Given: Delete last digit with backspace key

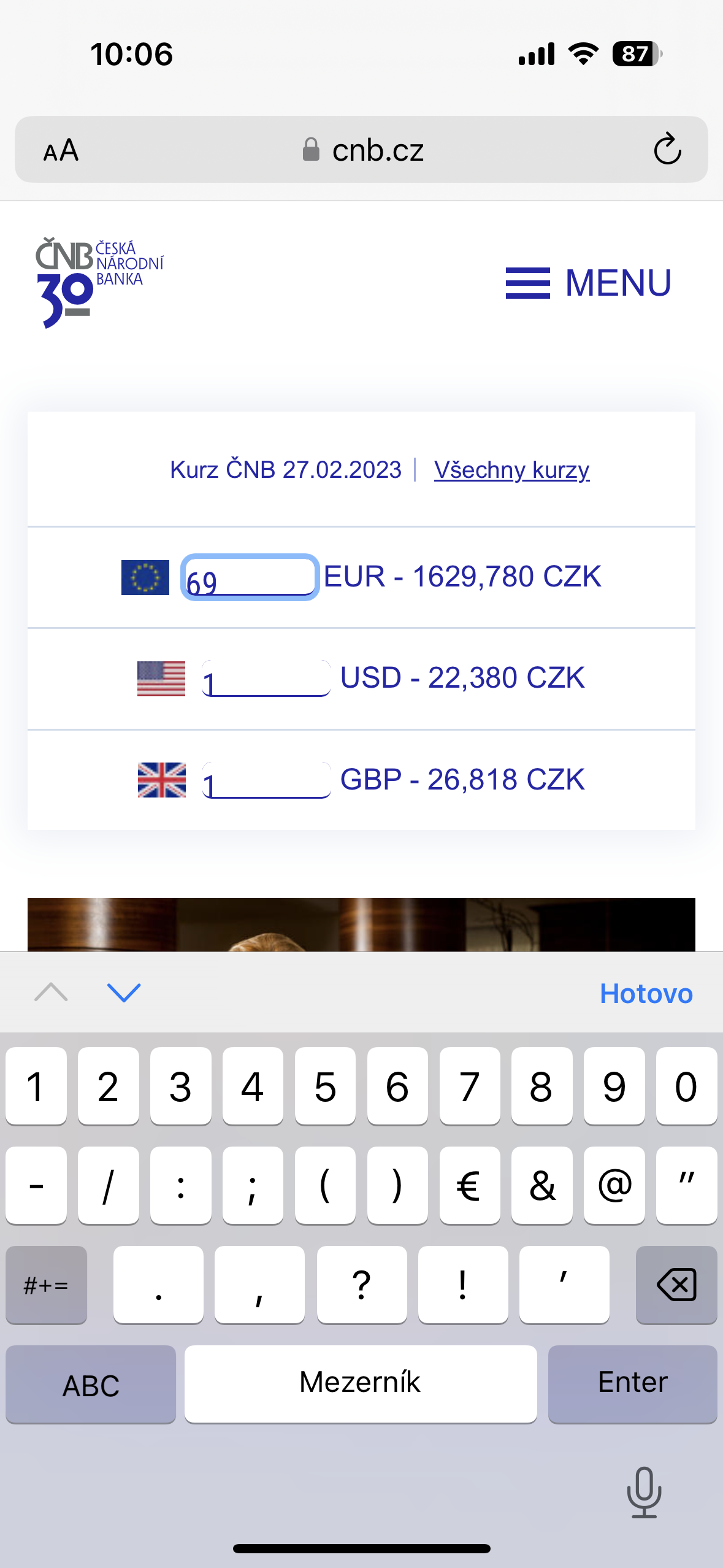Looking at the screenshot, I should point(676,1284).
